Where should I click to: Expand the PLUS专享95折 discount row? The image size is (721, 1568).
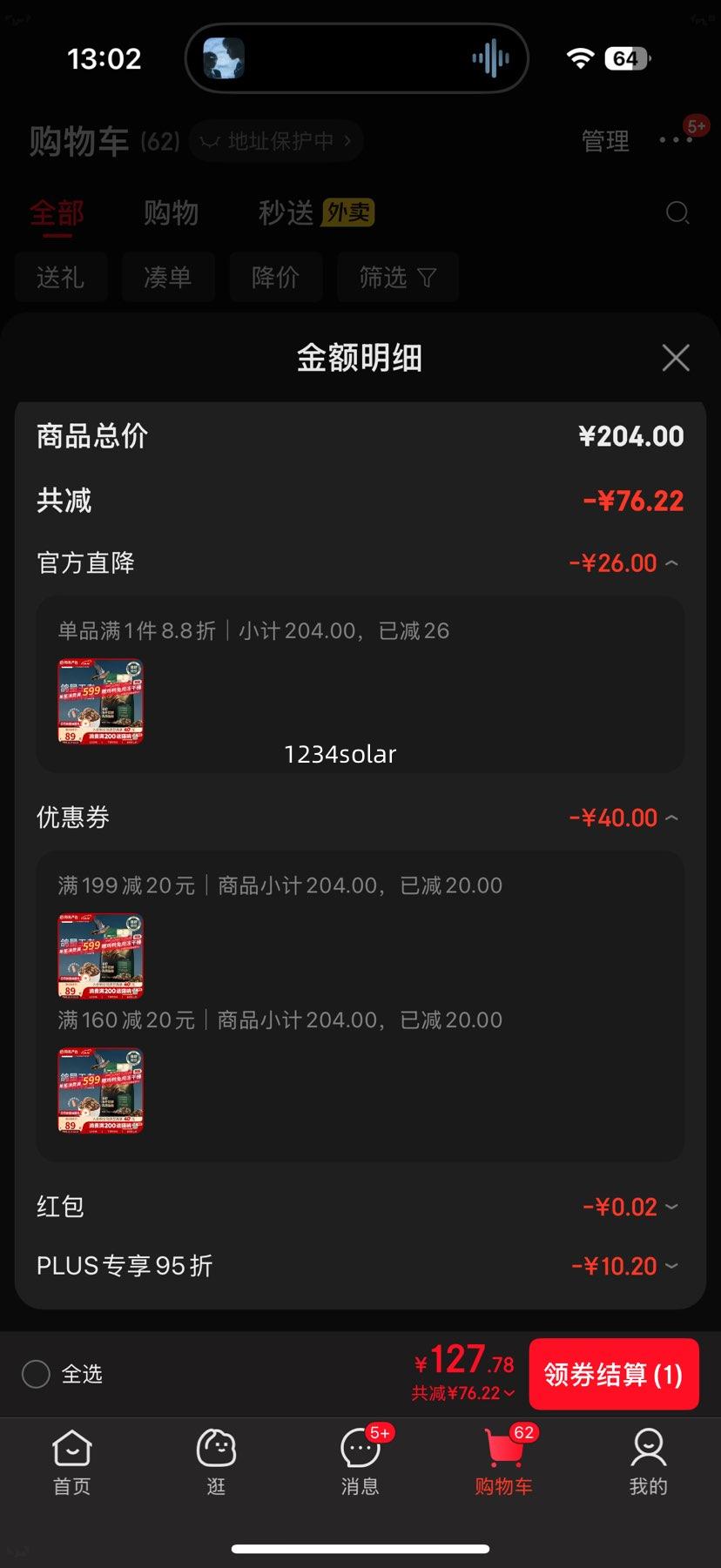pyautogui.click(x=671, y=1266)
